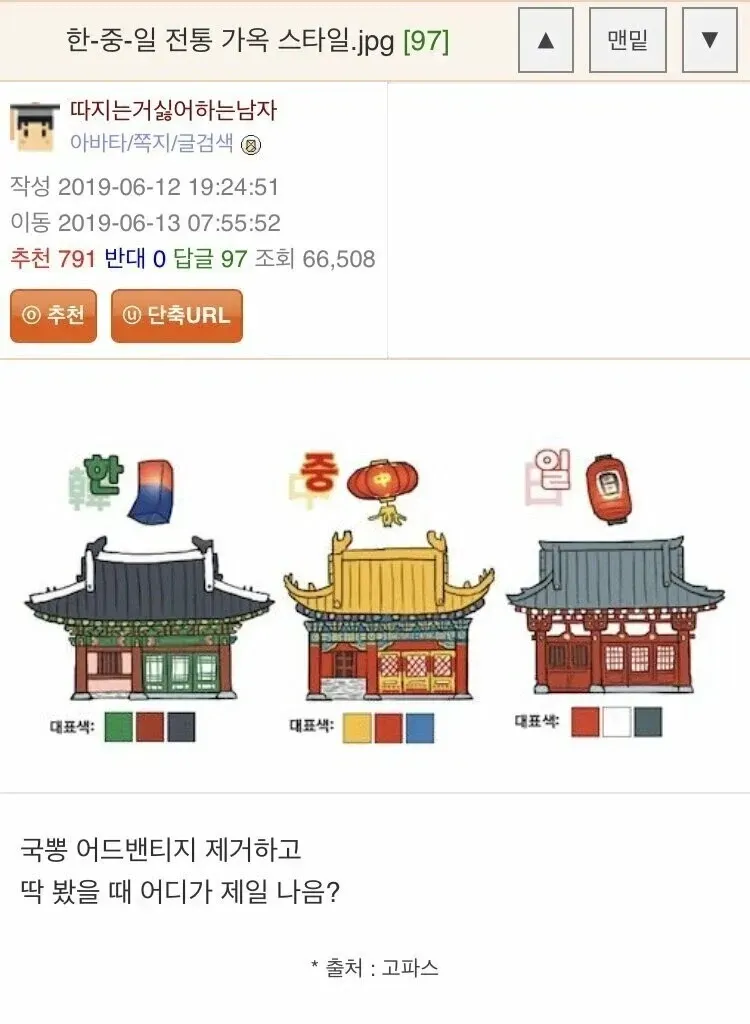Open the traditional houses comparison image

(374, 596)
